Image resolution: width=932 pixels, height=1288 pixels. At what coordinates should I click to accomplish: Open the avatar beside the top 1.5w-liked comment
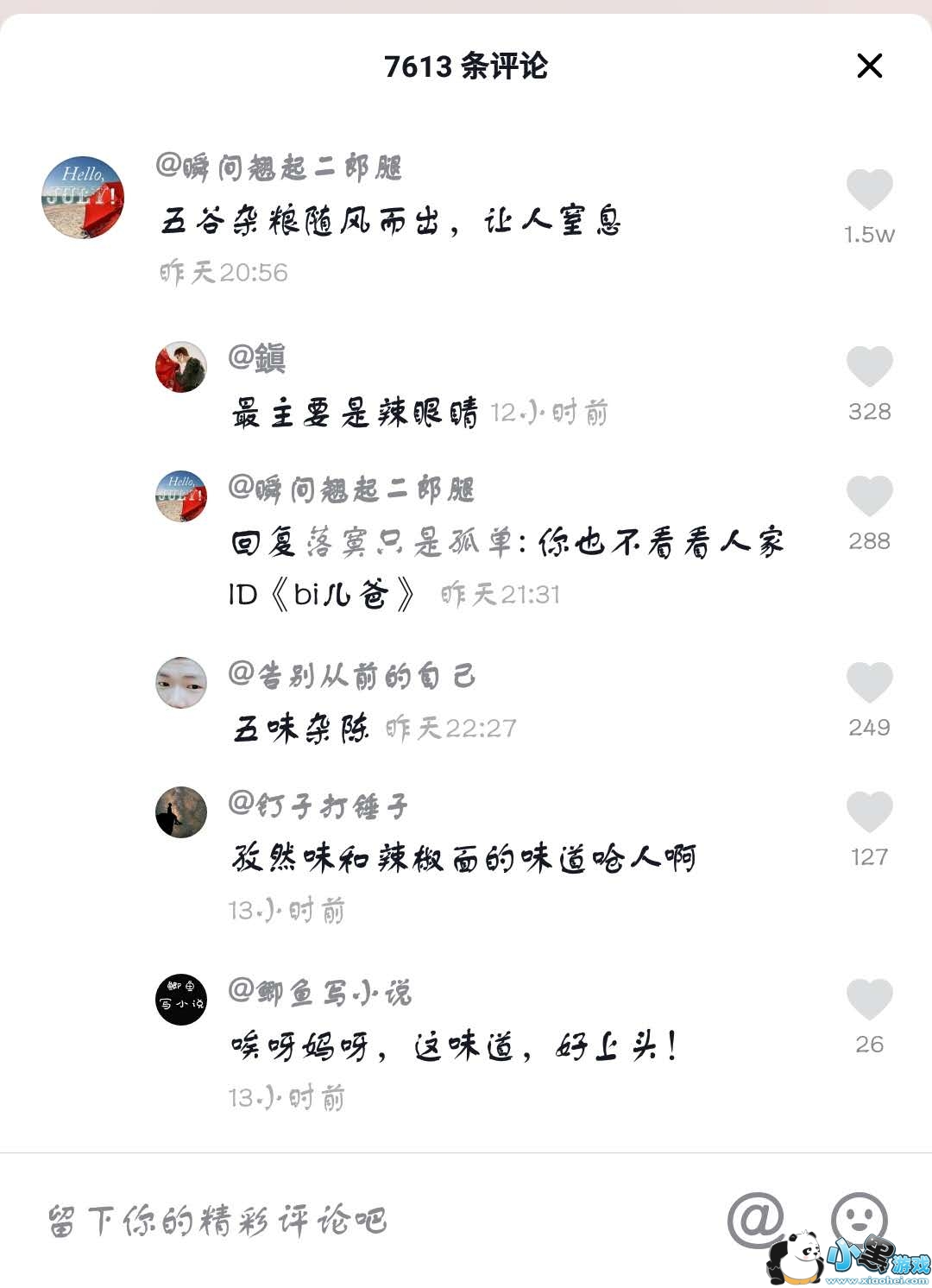tap(83, 198)
